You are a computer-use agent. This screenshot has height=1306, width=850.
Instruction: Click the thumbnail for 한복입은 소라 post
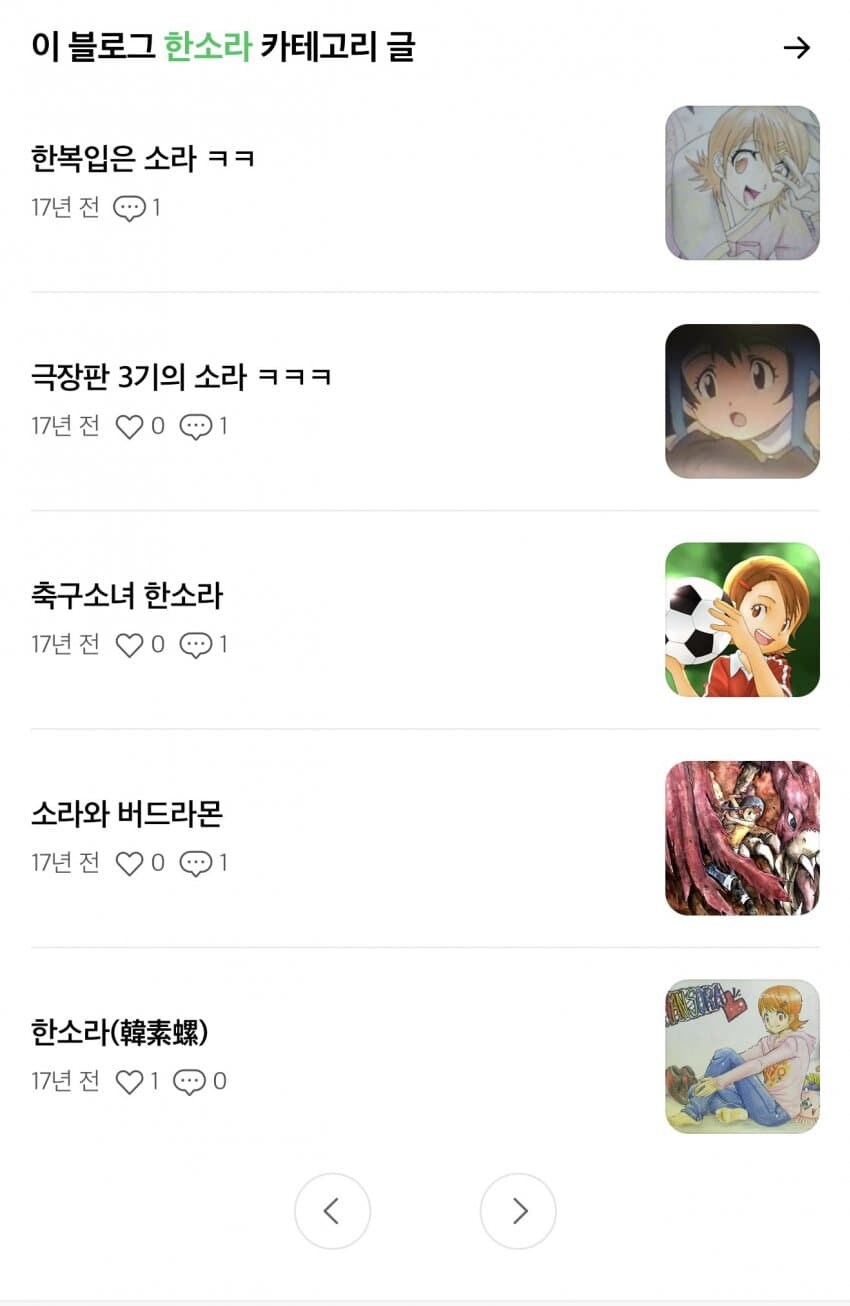(740, 184)
